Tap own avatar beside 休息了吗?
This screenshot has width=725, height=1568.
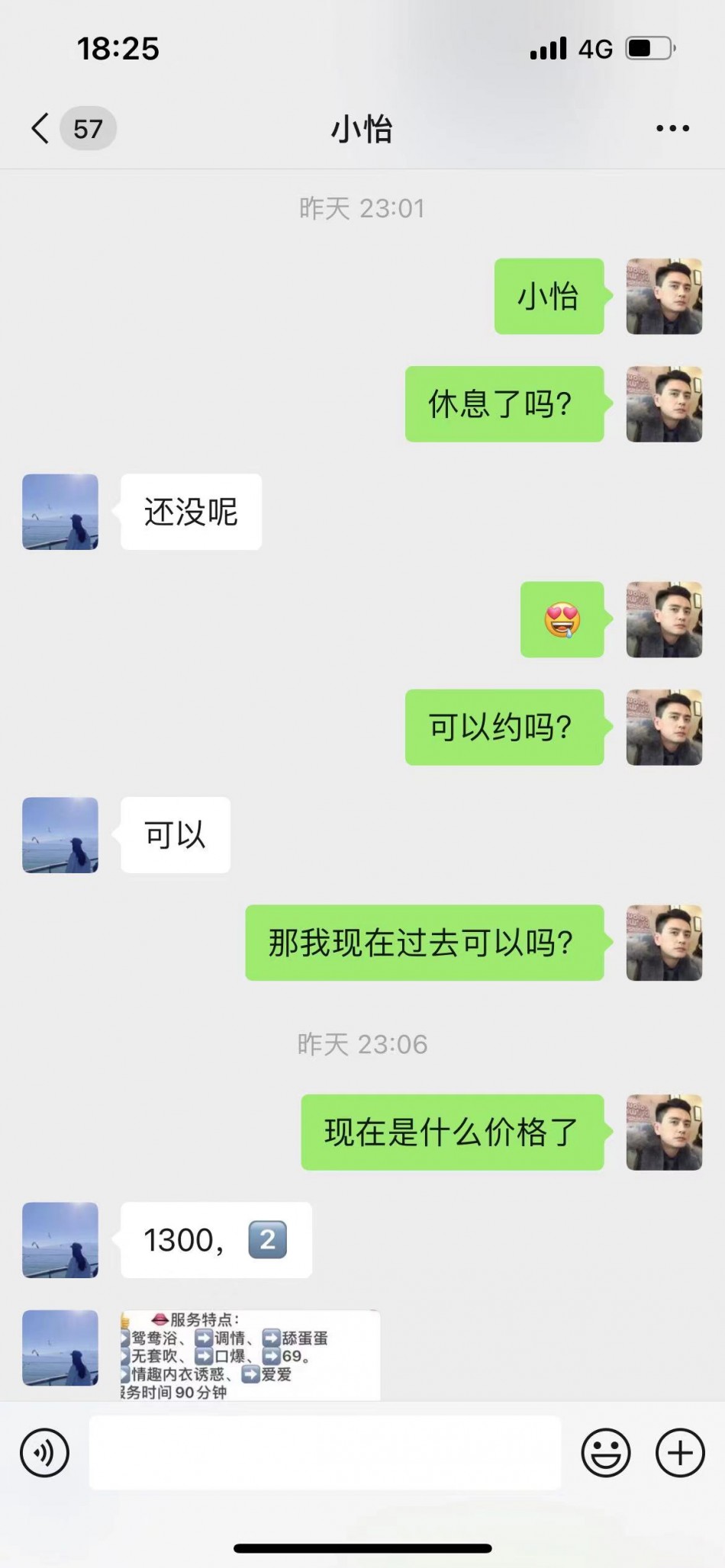pos(663,404)
